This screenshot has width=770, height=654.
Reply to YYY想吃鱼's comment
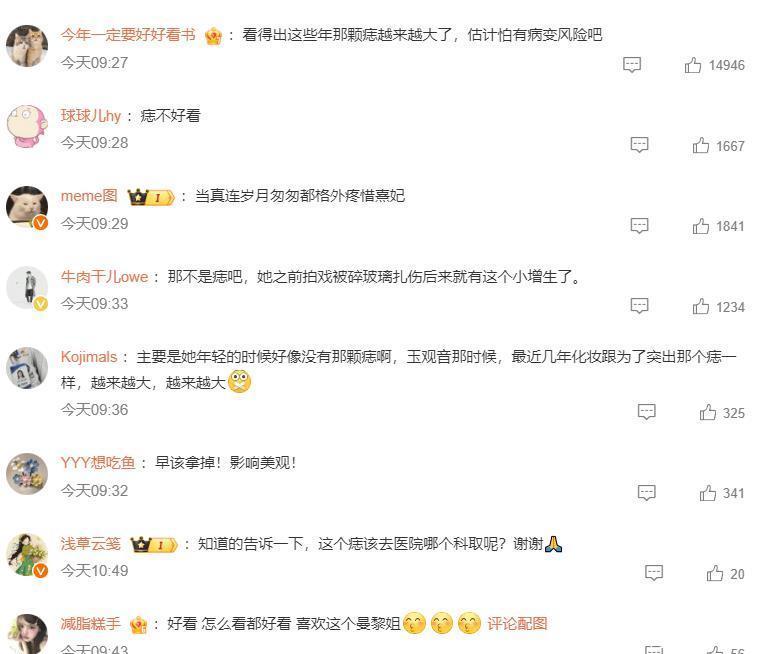coord(647,493)
